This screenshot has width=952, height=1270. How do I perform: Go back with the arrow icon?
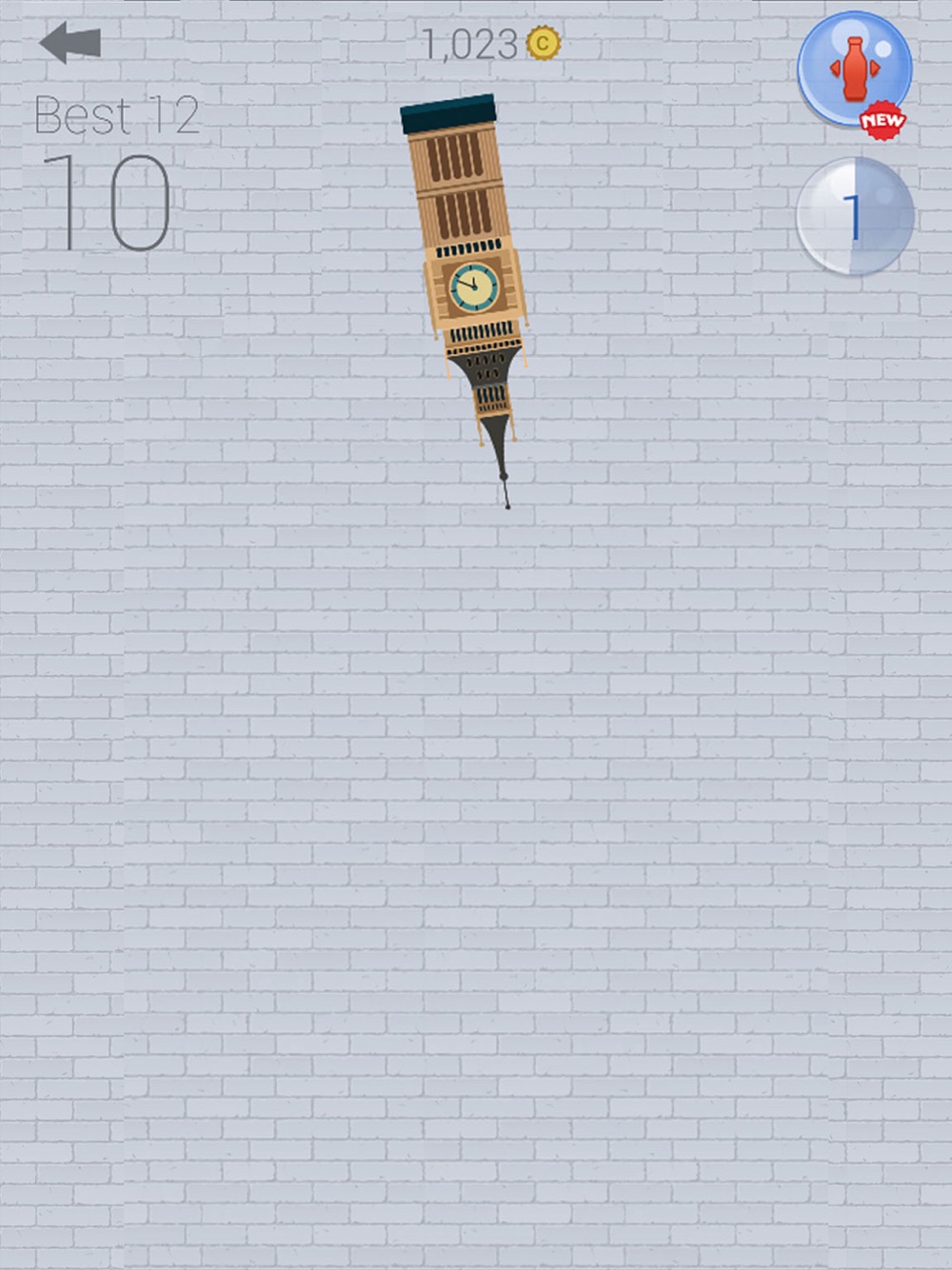tap(70, 43)
